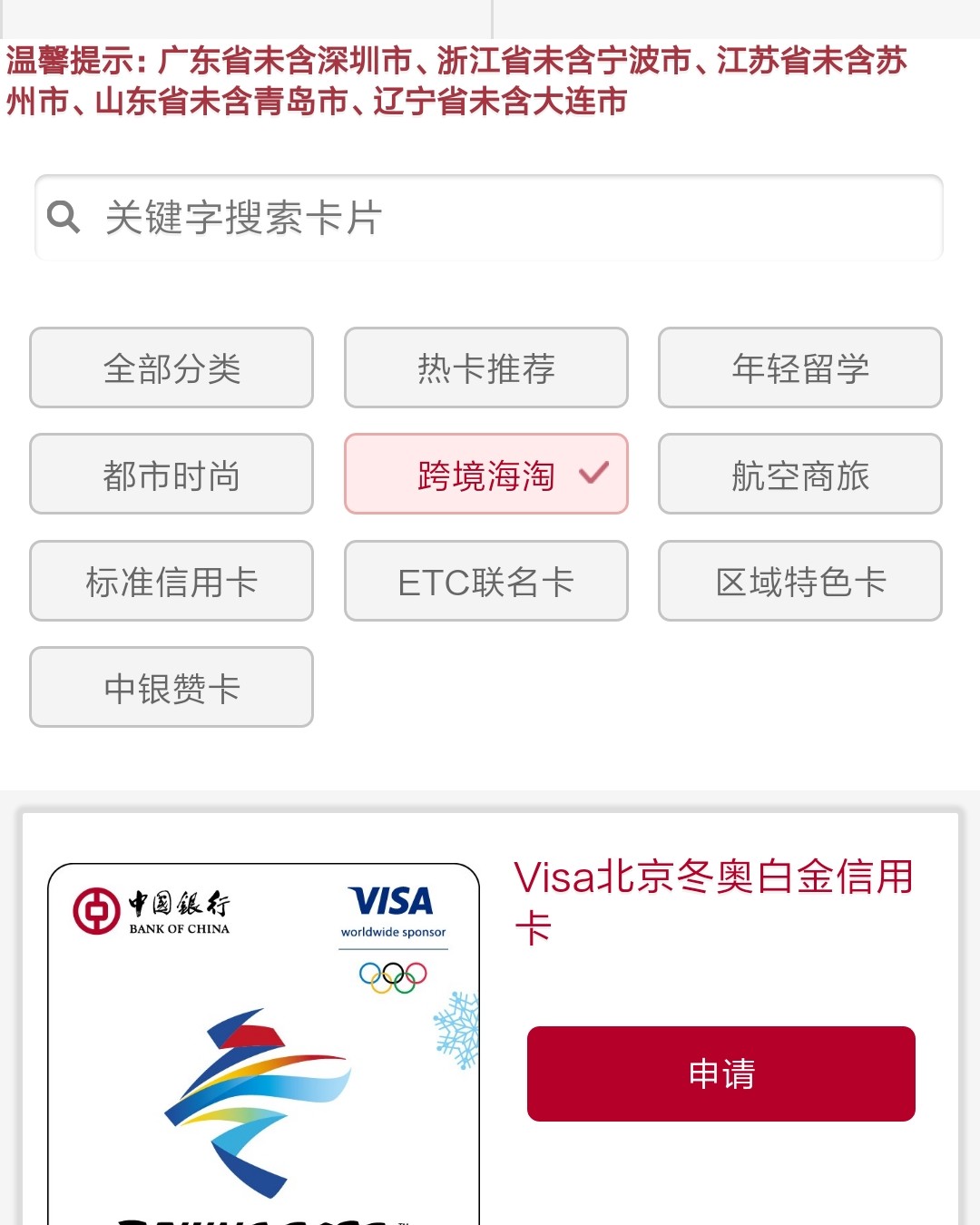
Task: Select the 区域特色卡 filter button
Action: coord(799,581)
